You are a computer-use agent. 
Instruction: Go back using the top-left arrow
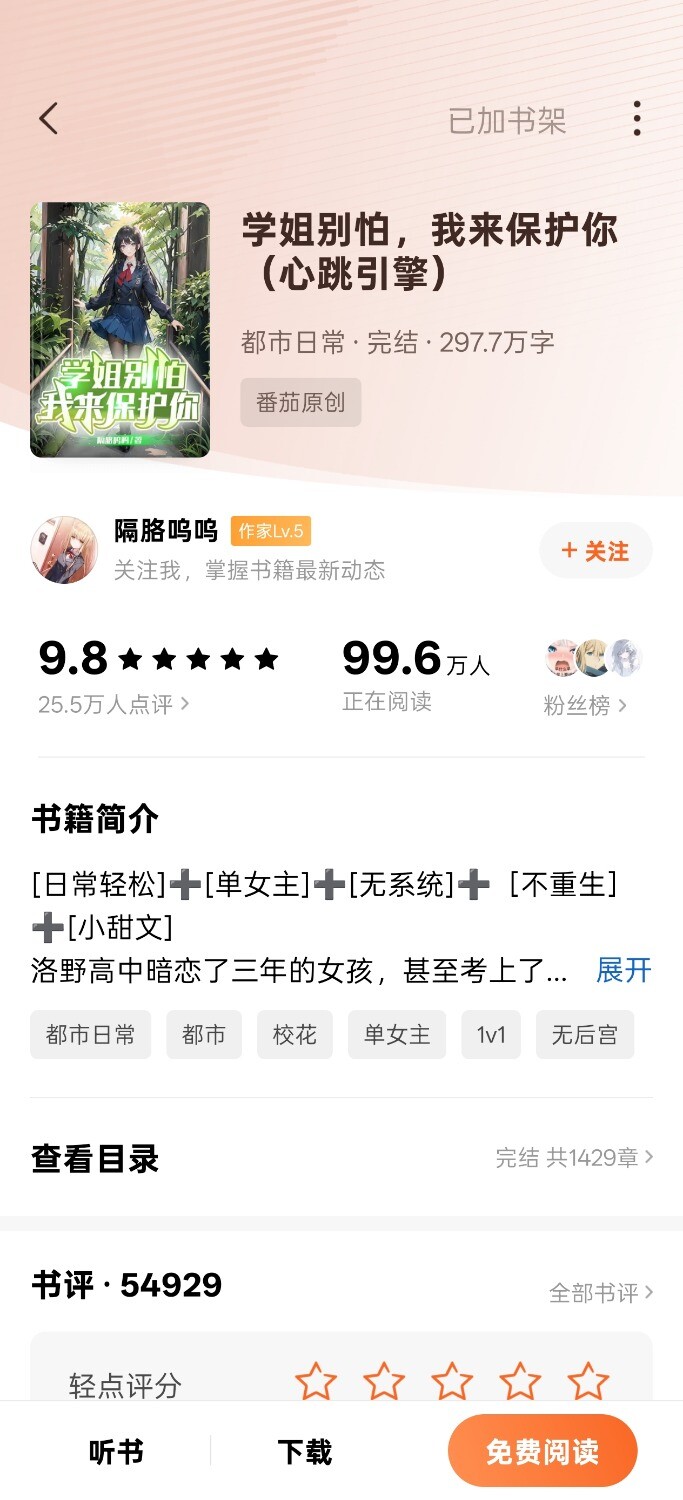(x=48, y=119)
